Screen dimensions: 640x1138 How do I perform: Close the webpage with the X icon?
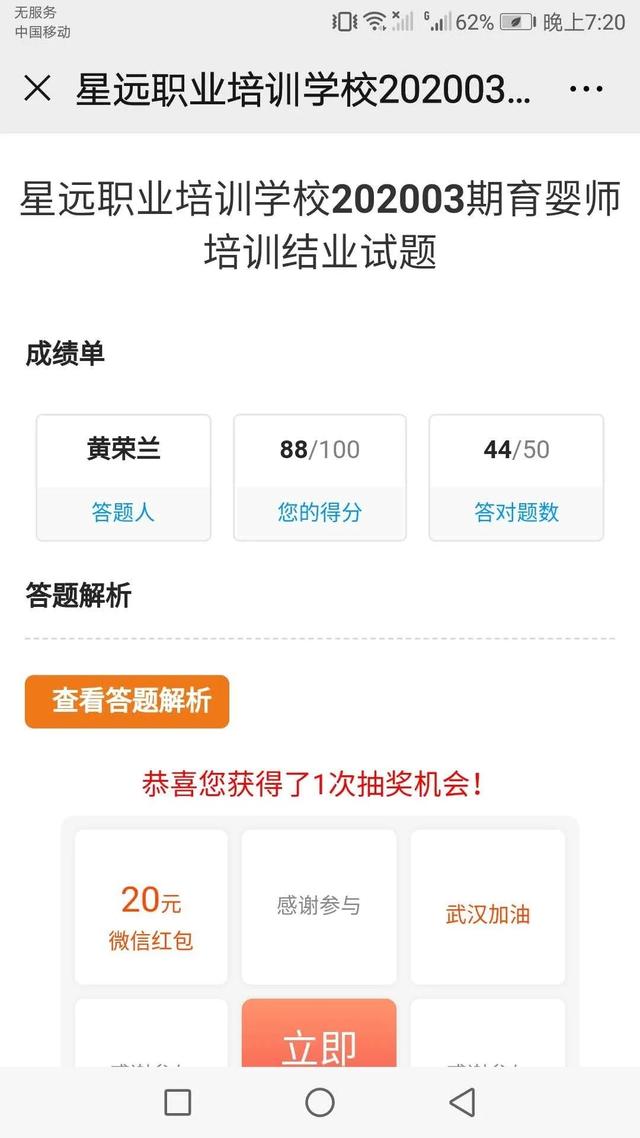click(x=37, y=89)
